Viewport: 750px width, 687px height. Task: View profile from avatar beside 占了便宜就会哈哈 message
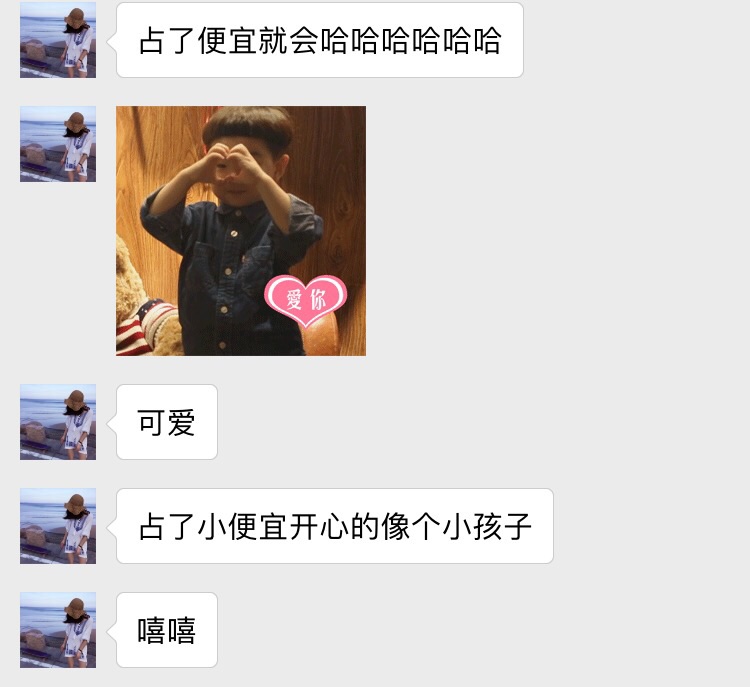click(58, 40)
